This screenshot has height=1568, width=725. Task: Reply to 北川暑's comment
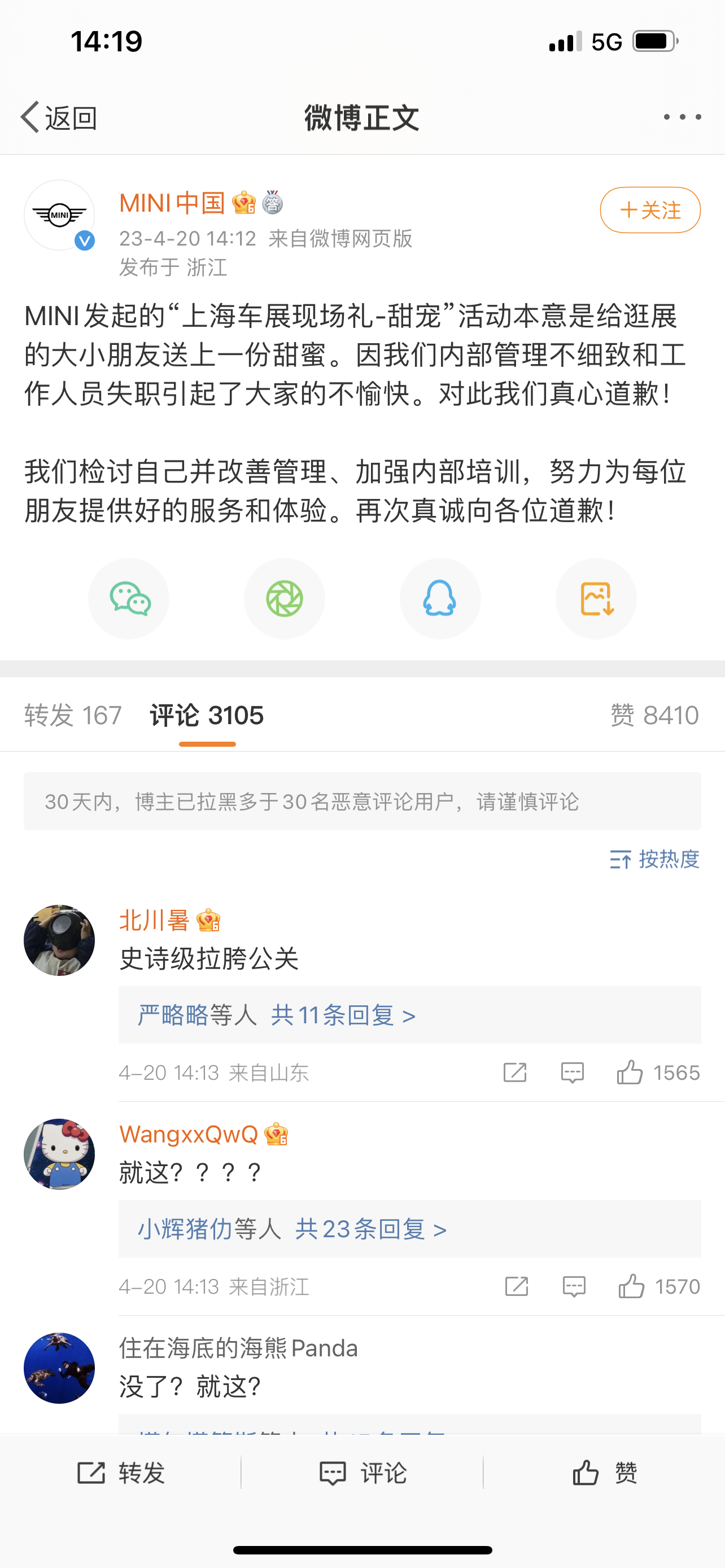point(571,1072)
